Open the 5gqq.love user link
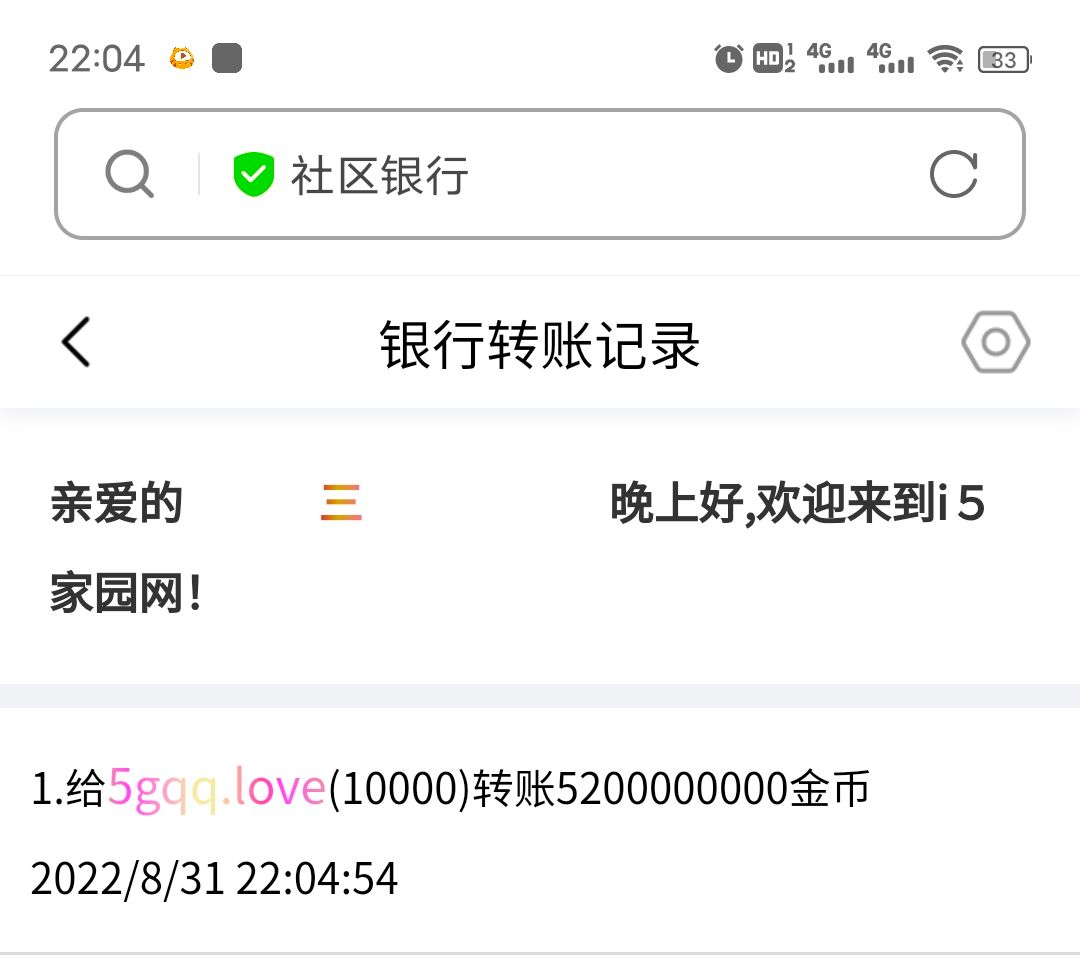This screenshot has width=1080, height=978. (217, 789)
